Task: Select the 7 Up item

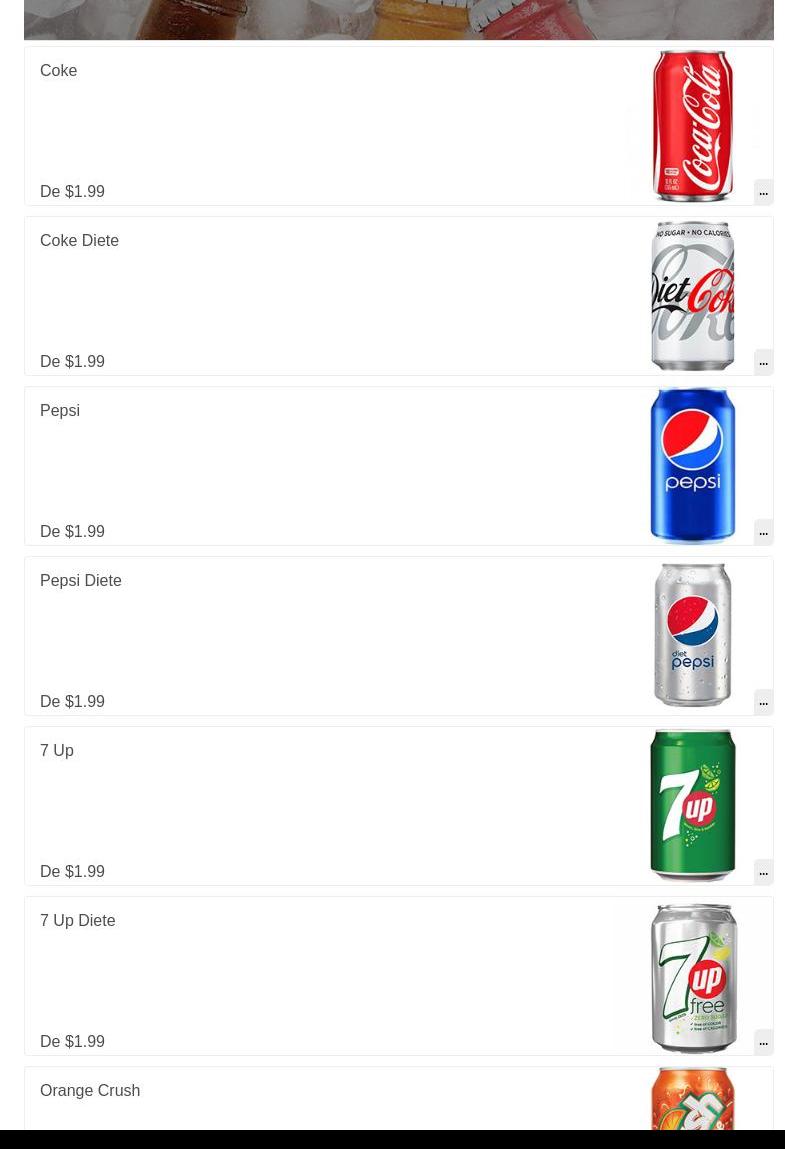Action: (57, 751)
